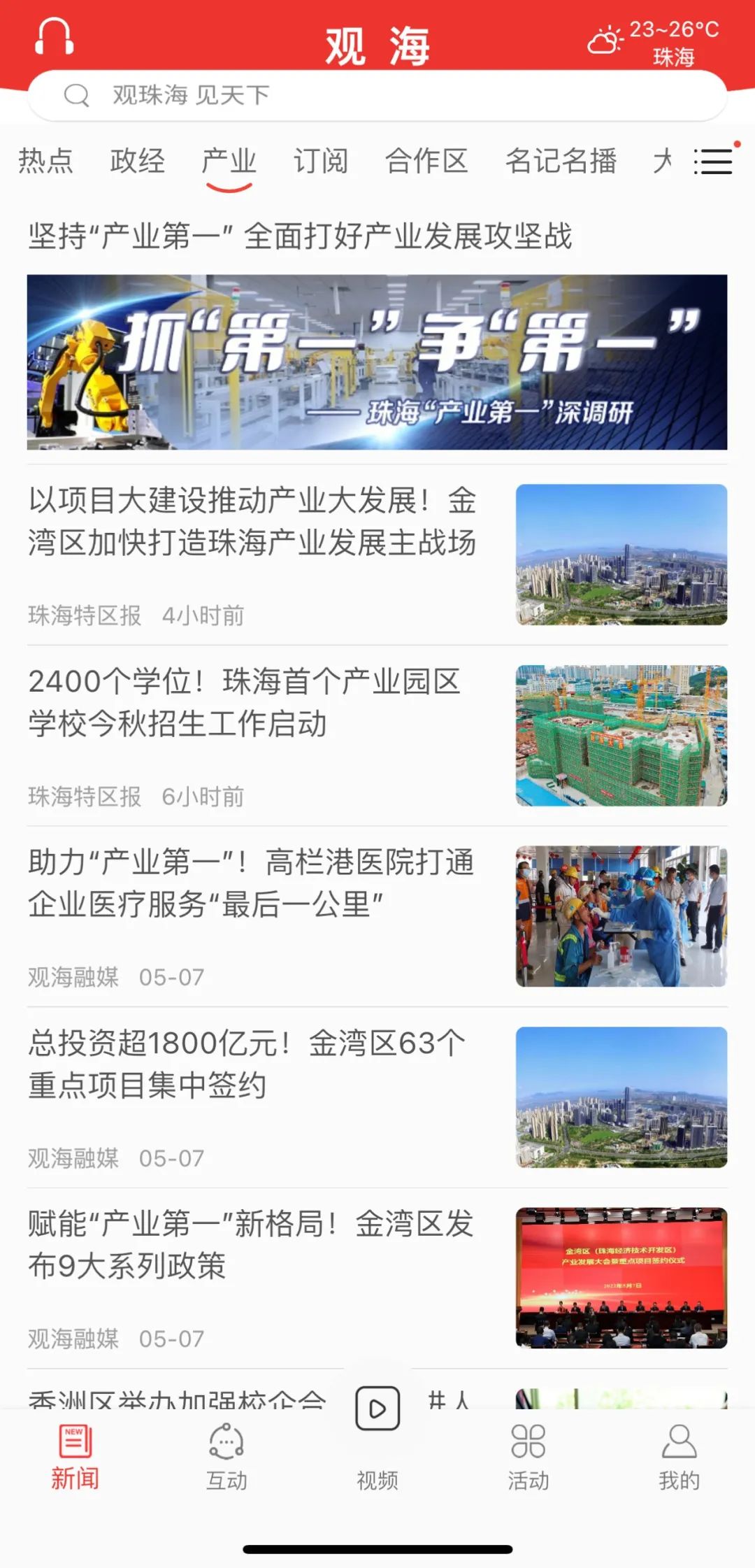
Task: Open the 2400个学位 school enrollment article
Action: (x=245, y=702)
